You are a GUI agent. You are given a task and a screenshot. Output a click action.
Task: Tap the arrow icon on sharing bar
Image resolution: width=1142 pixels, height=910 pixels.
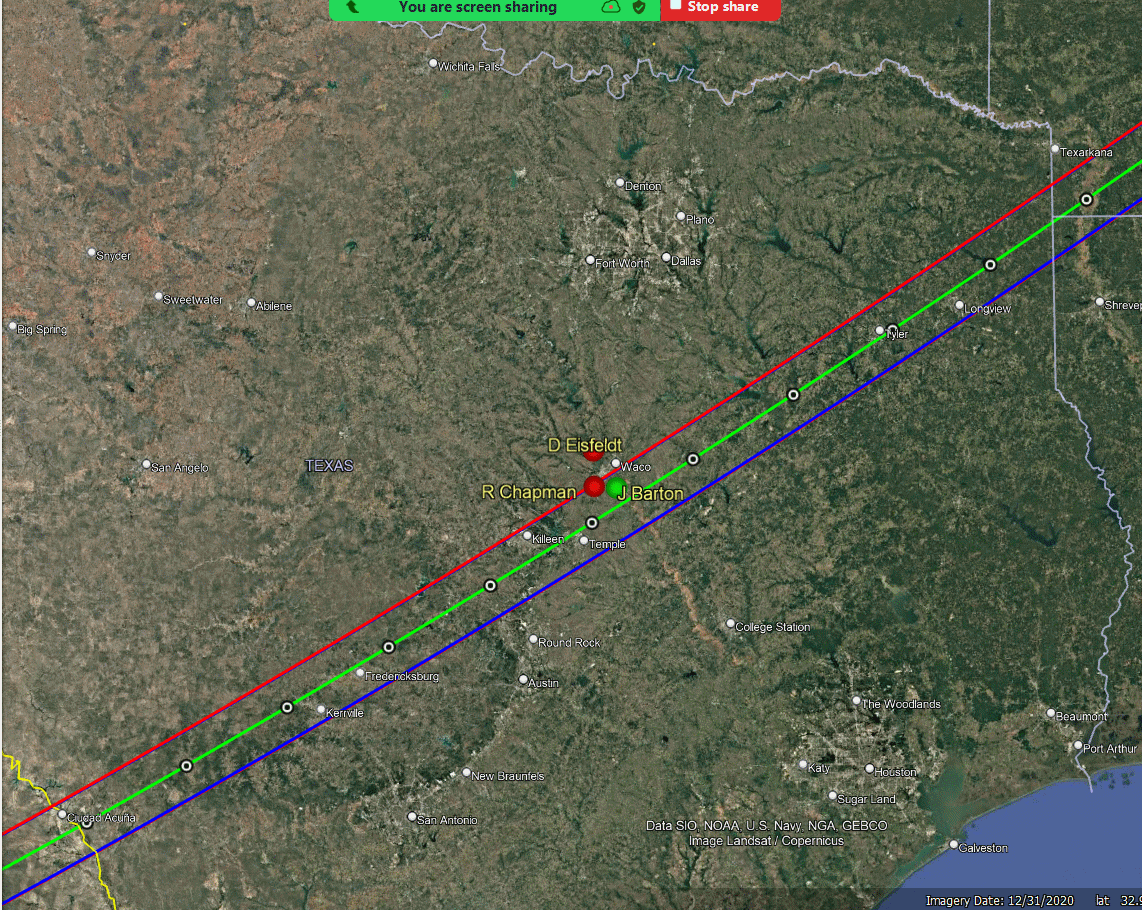[x=352, y=6]
